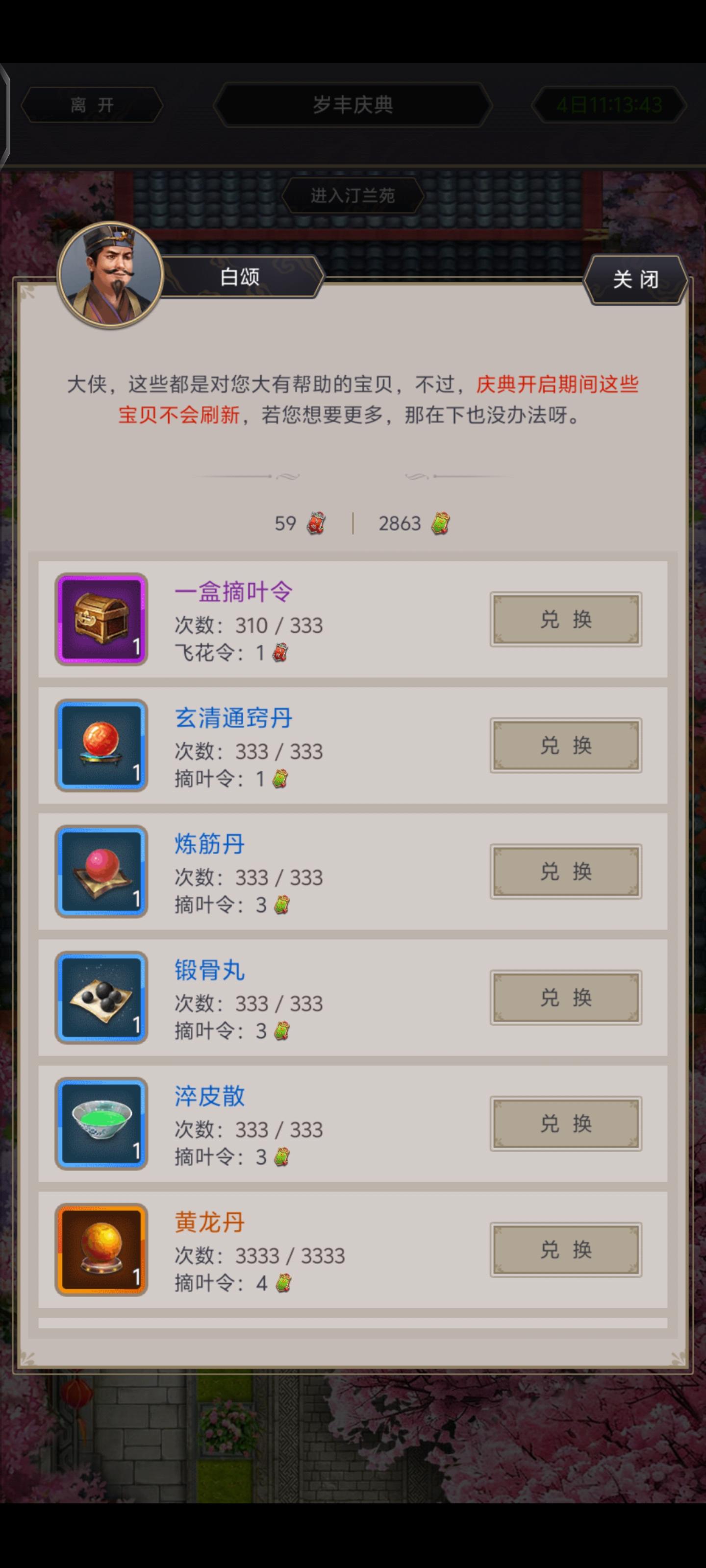The width and height of the screenshot is (706, 1568).
Task: Click 离开 to leave the scene
Action: [x=91, y=105]
